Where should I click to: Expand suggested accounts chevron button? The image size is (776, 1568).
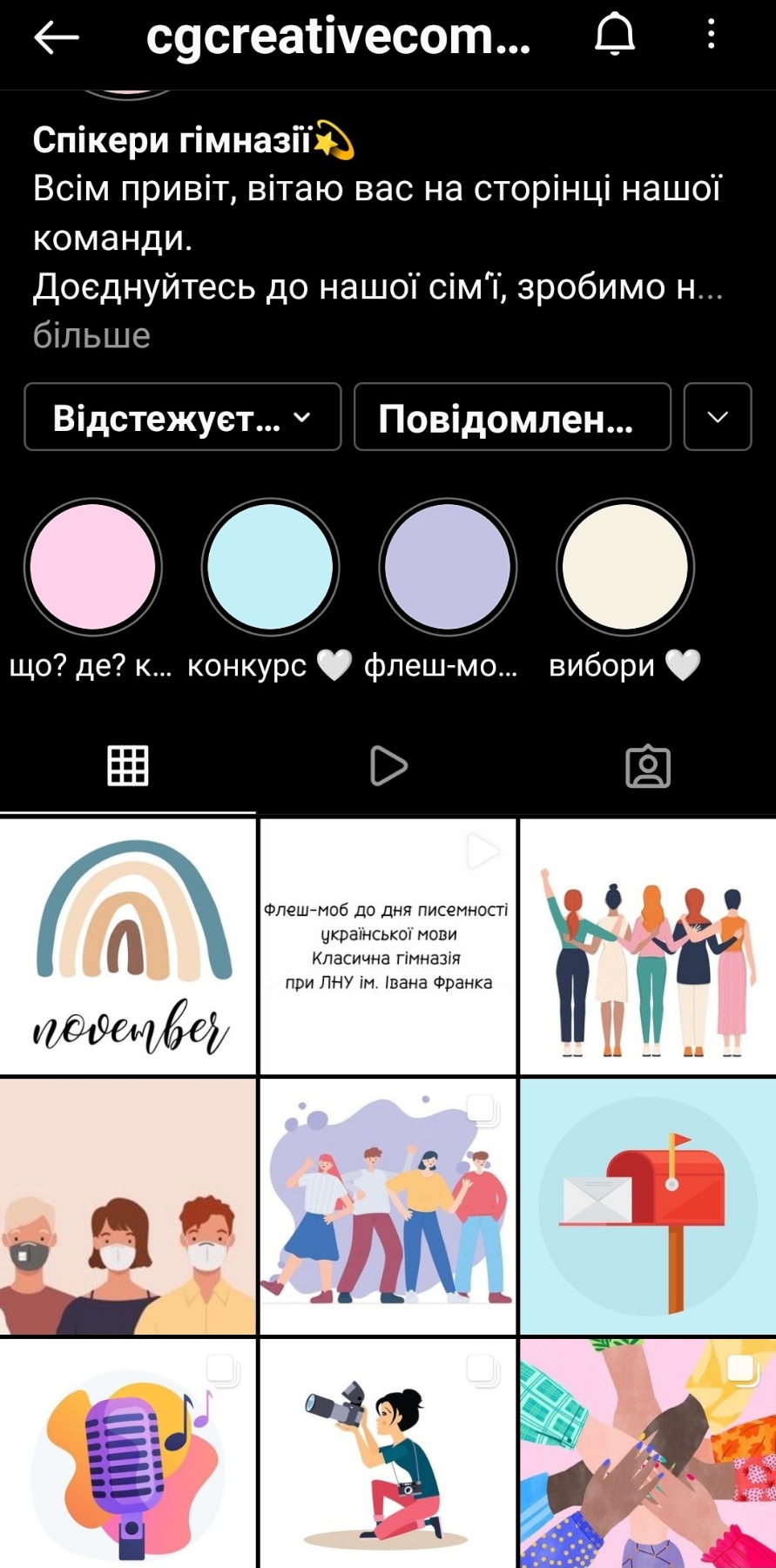[717, 417]
